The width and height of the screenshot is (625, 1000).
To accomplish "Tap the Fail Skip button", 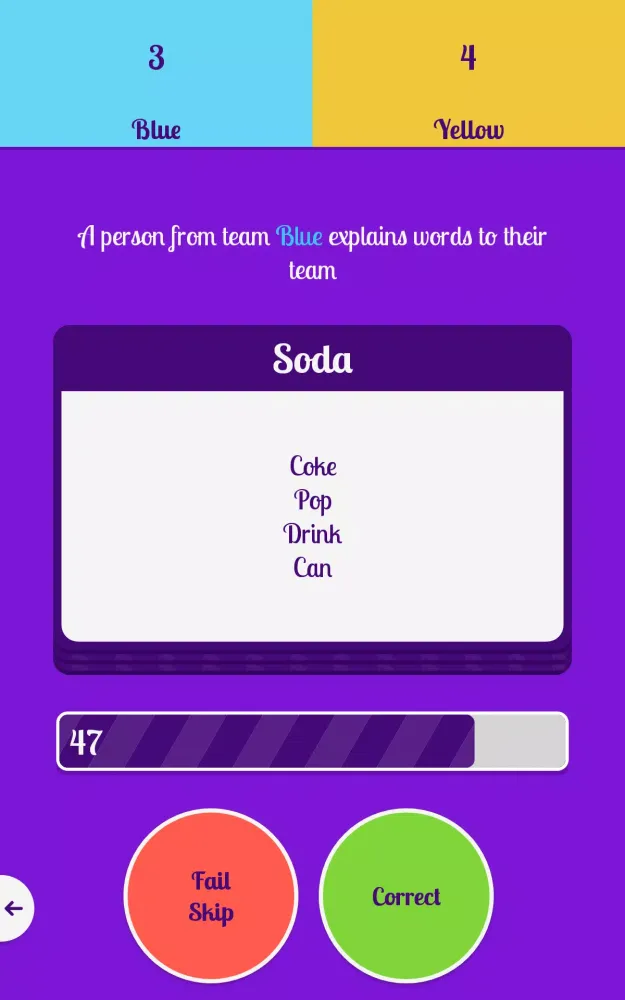I will pyautogui.click(x=211, y=896).
